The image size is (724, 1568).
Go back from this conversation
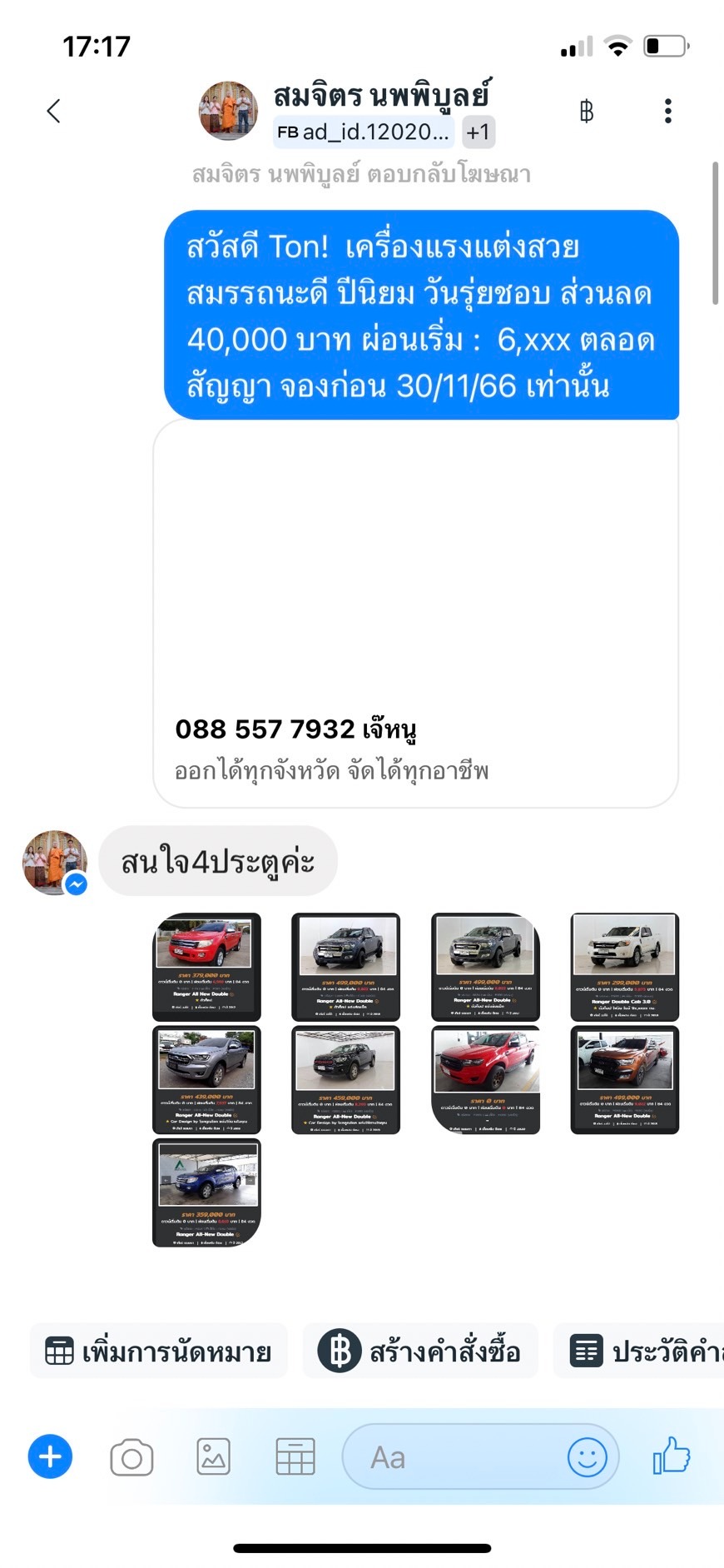click(54, 111)
